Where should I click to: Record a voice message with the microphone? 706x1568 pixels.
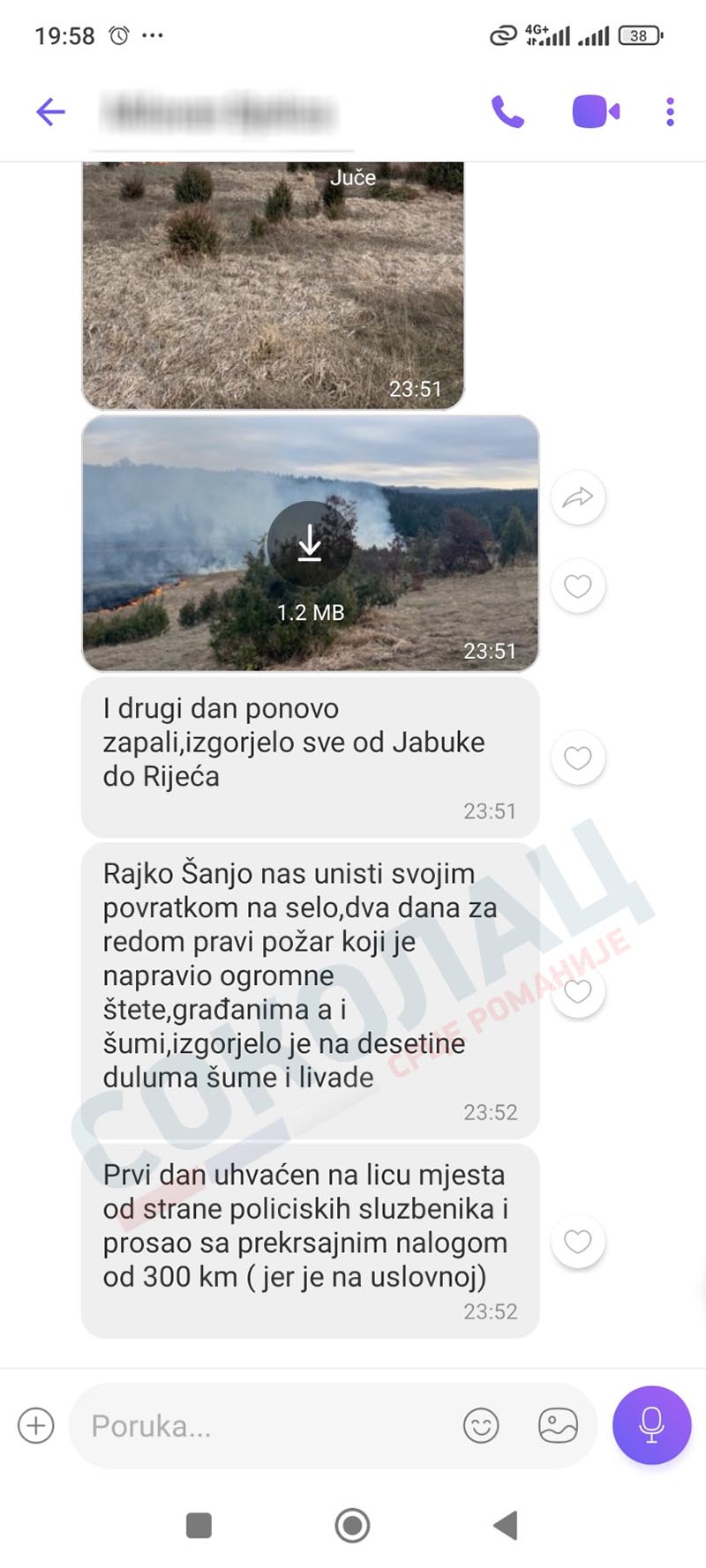pyautogui.click(x=651, y=1425)
